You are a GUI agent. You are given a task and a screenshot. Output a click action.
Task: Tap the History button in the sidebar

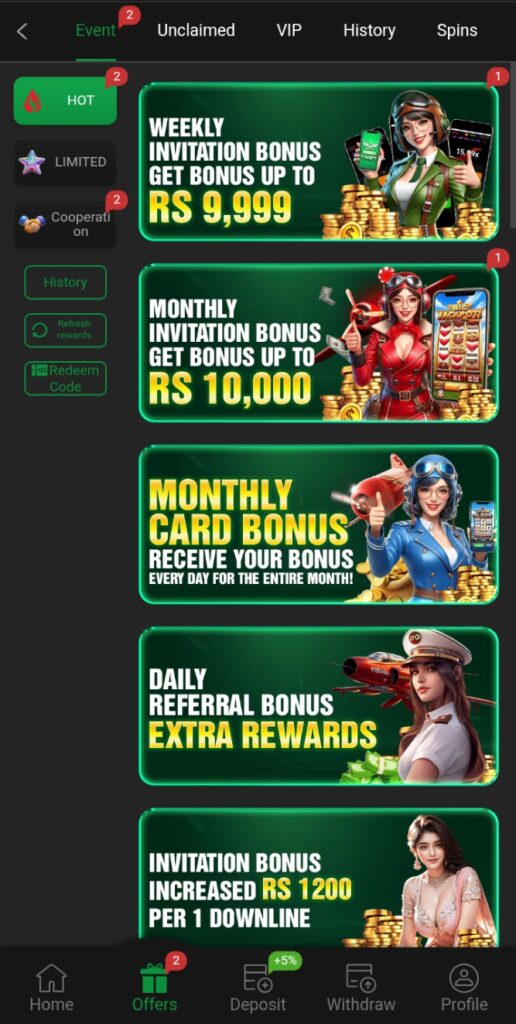[65, 282]
